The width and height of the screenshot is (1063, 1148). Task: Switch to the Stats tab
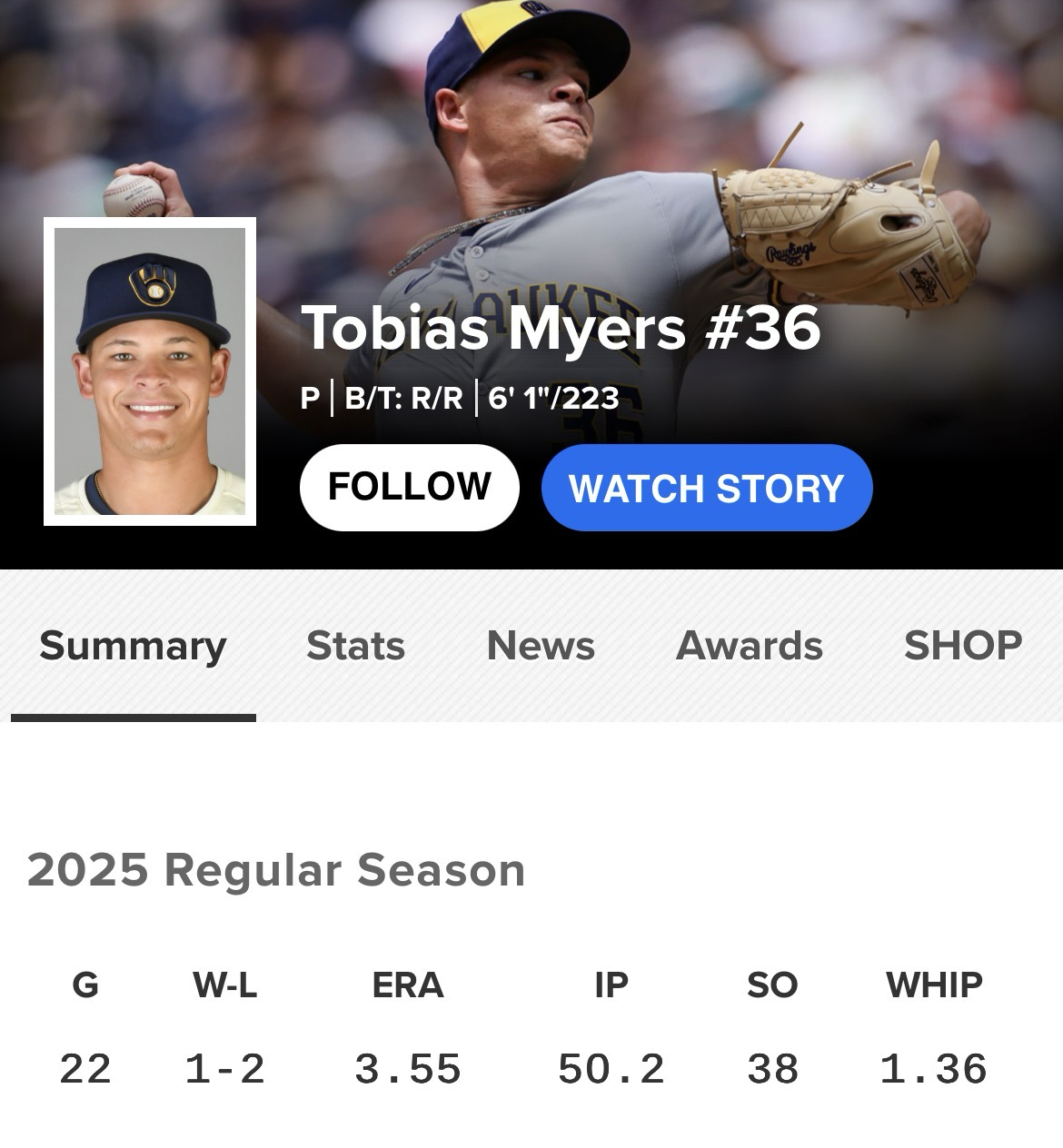click(355, 646)
